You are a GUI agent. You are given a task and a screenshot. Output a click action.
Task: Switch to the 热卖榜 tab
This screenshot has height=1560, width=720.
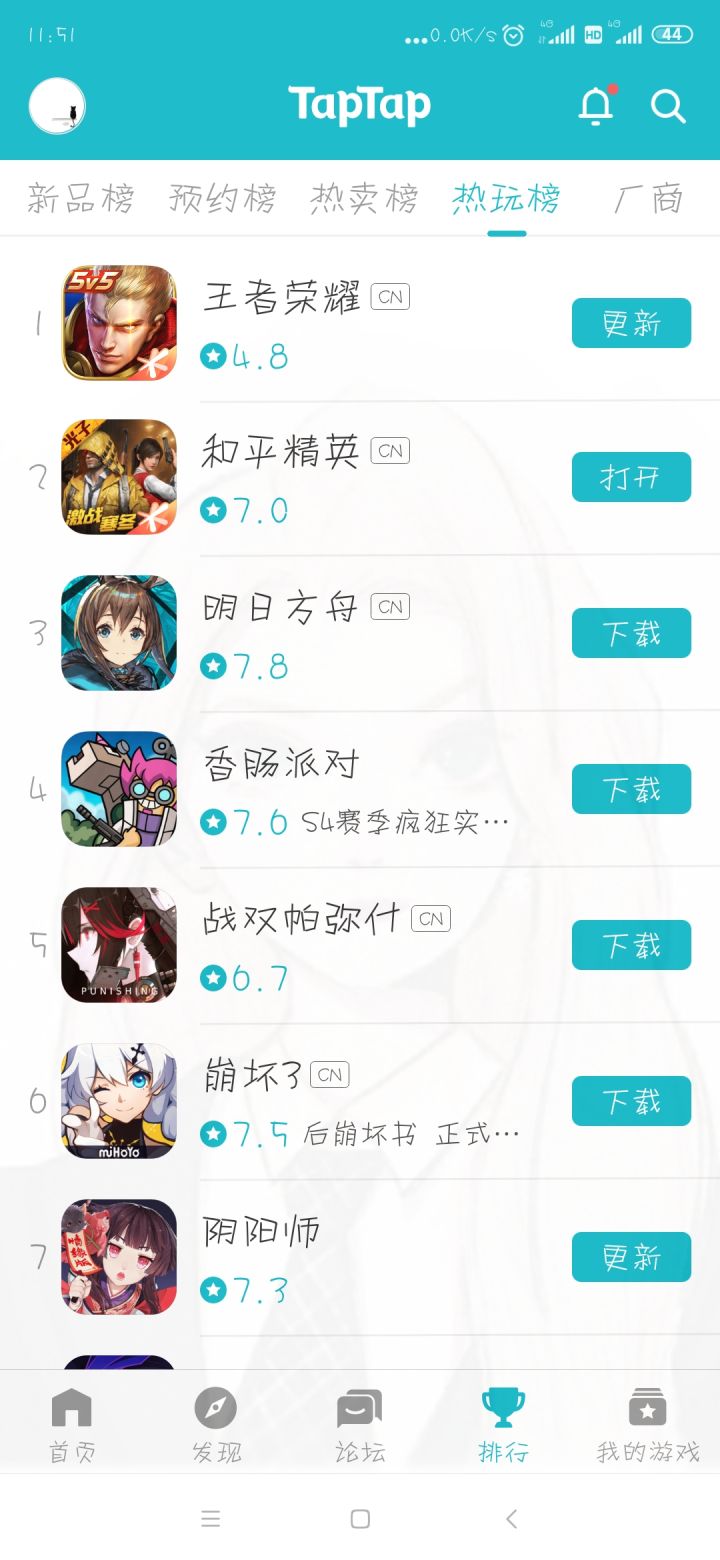[364, 198]
